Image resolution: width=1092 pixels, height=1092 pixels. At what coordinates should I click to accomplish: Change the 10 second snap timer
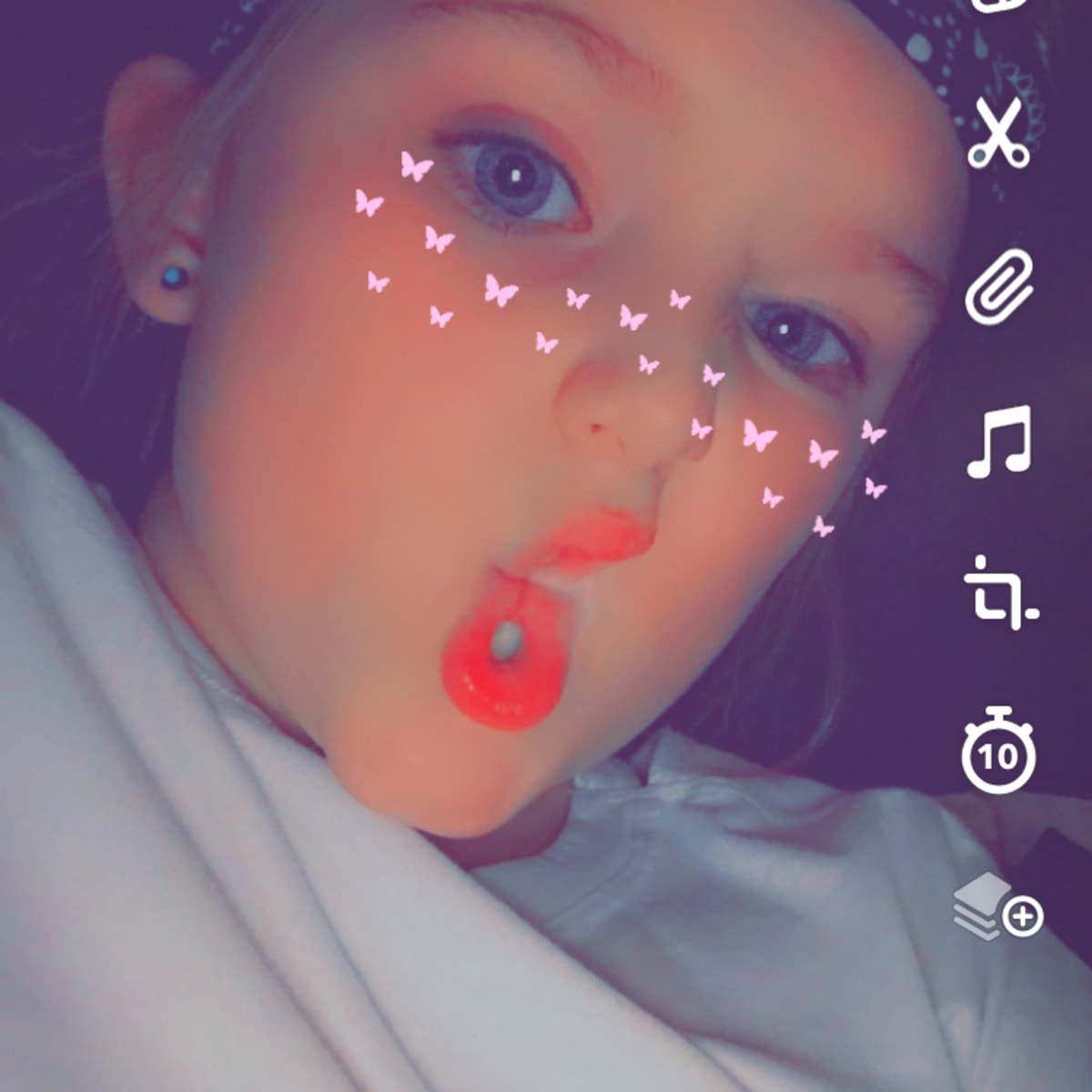(x=999, y=752)
